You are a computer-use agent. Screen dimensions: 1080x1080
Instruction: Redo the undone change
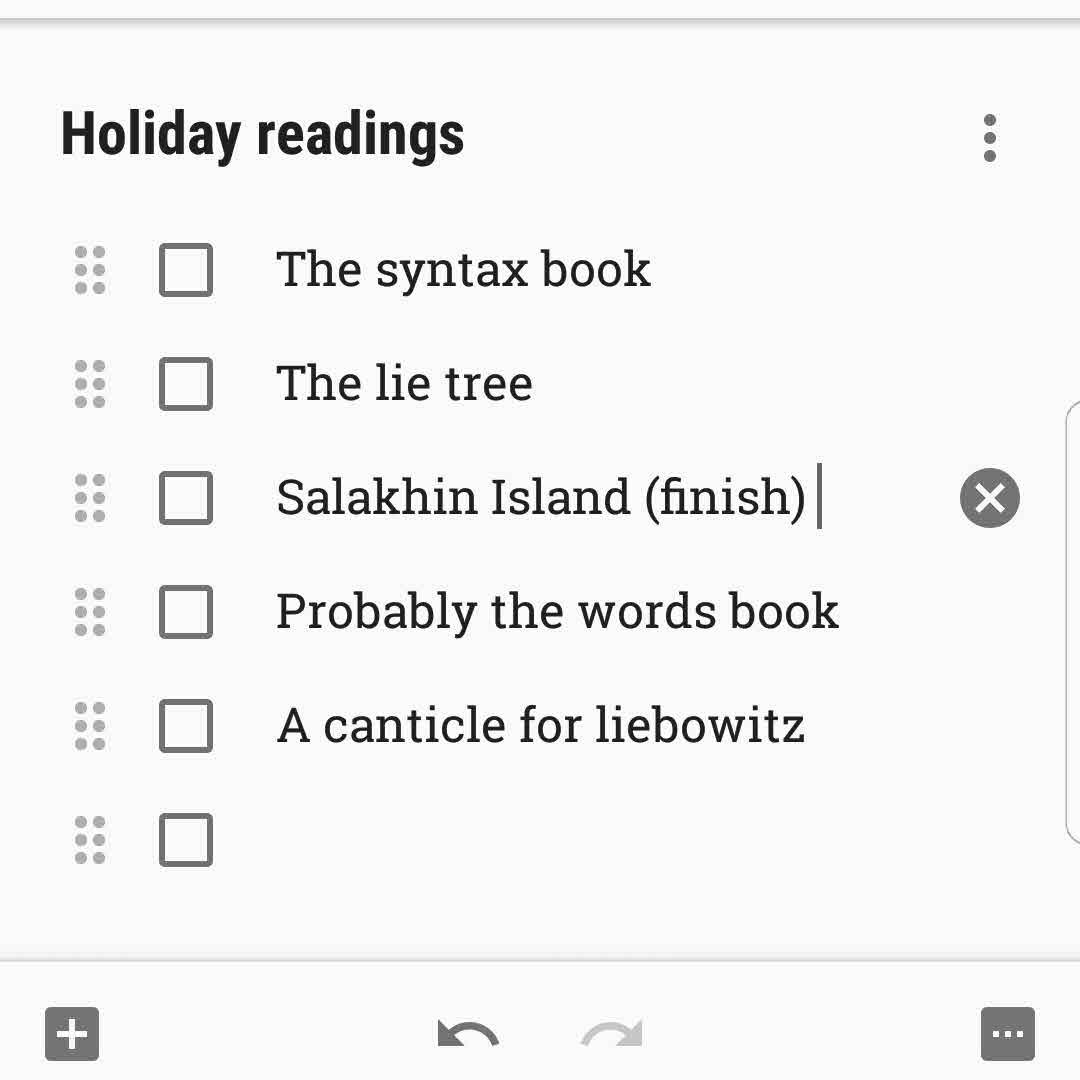611,1034
